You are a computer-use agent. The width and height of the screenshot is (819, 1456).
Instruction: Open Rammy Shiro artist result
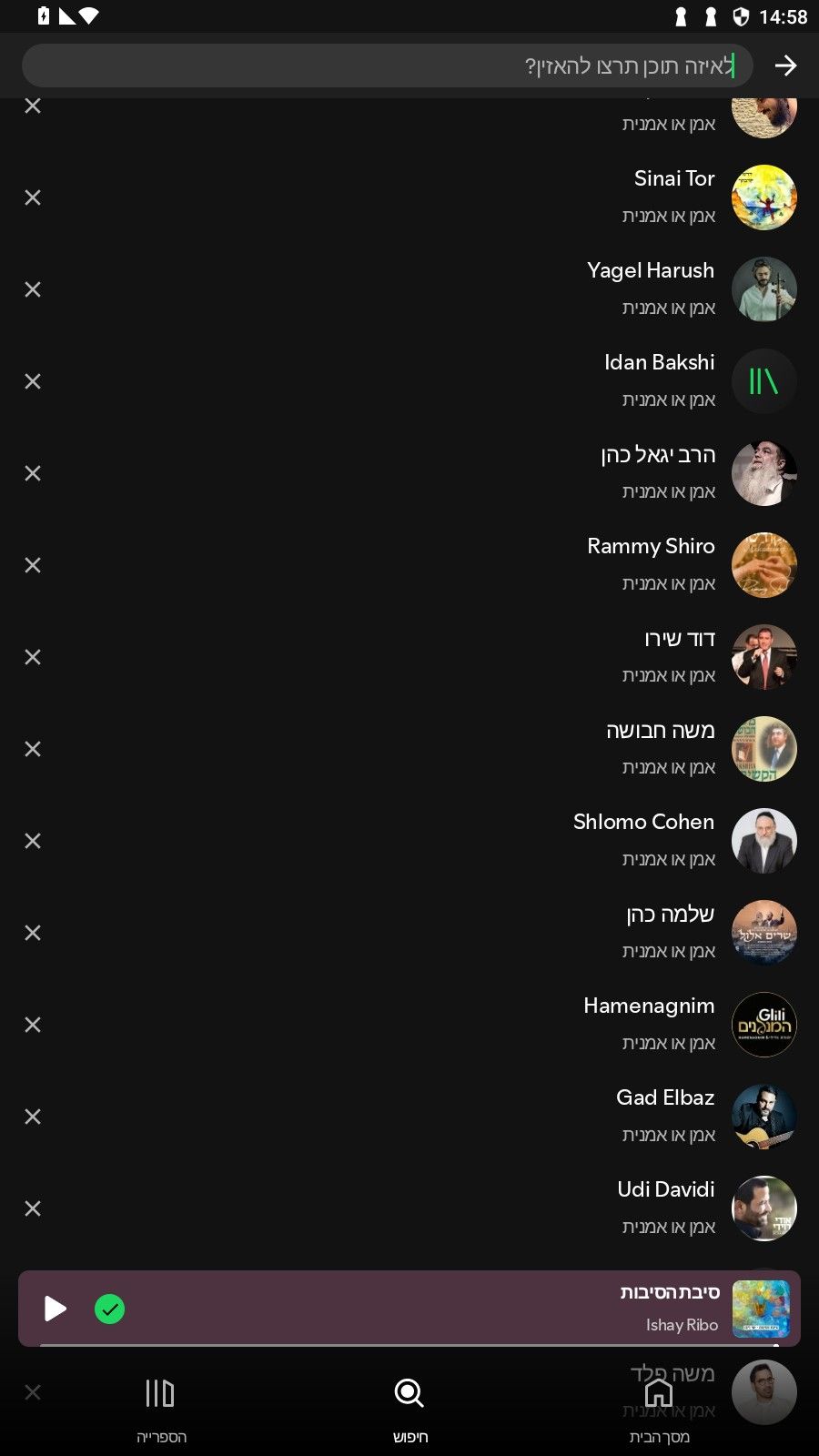409,565
